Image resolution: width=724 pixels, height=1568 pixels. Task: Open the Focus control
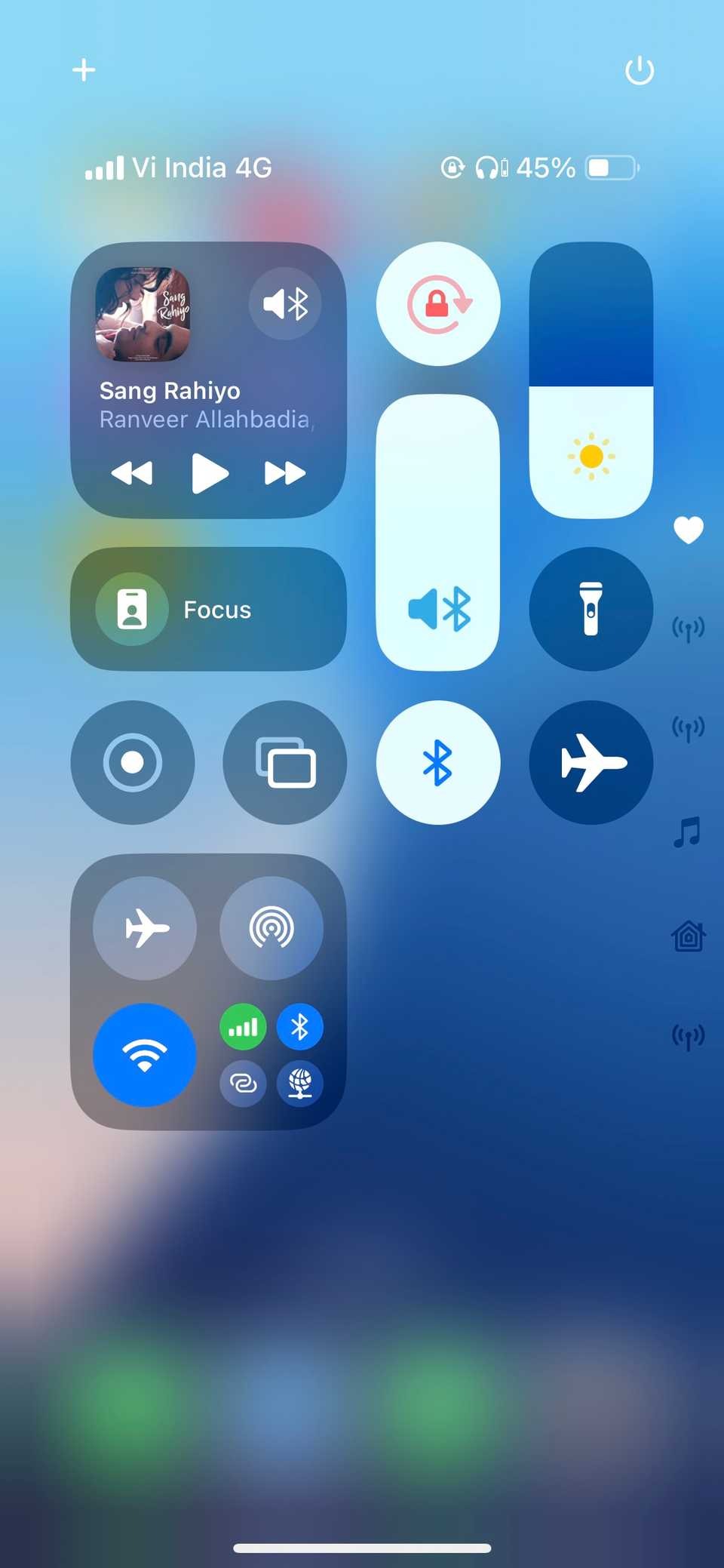pyautogui.click(x=208, y=609)
